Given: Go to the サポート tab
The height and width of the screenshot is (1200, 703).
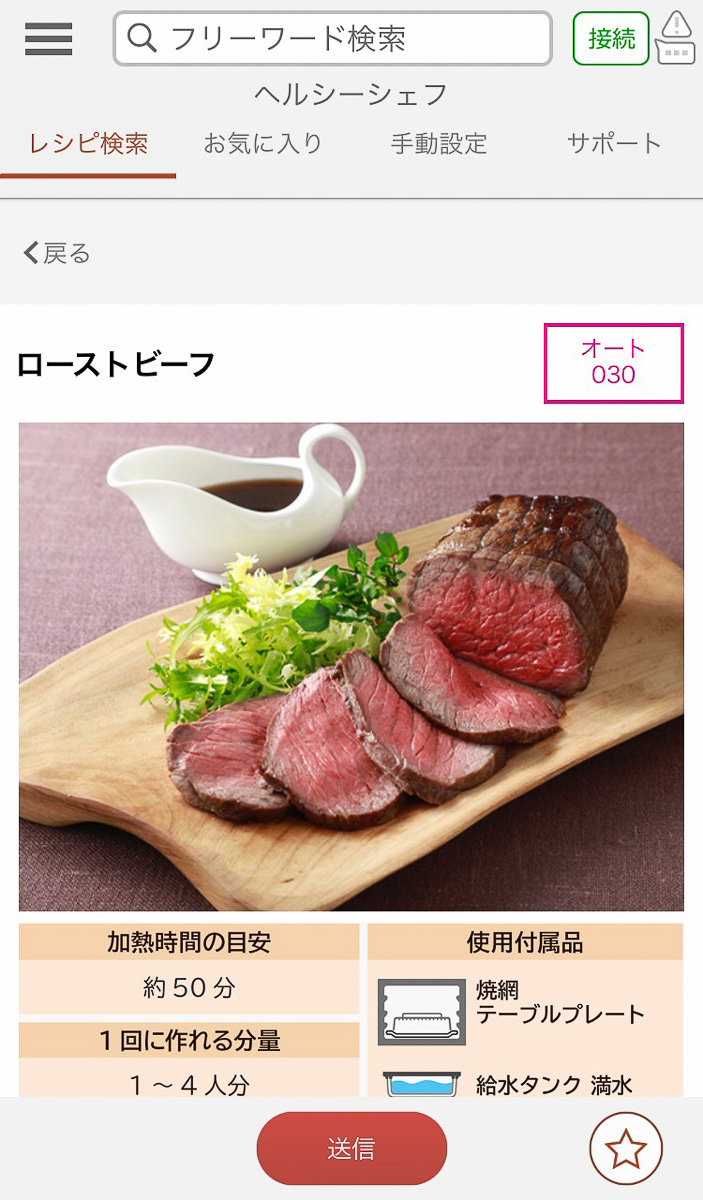Looking at the screenshot, I should pyautogui.click(x=614, y=144).
